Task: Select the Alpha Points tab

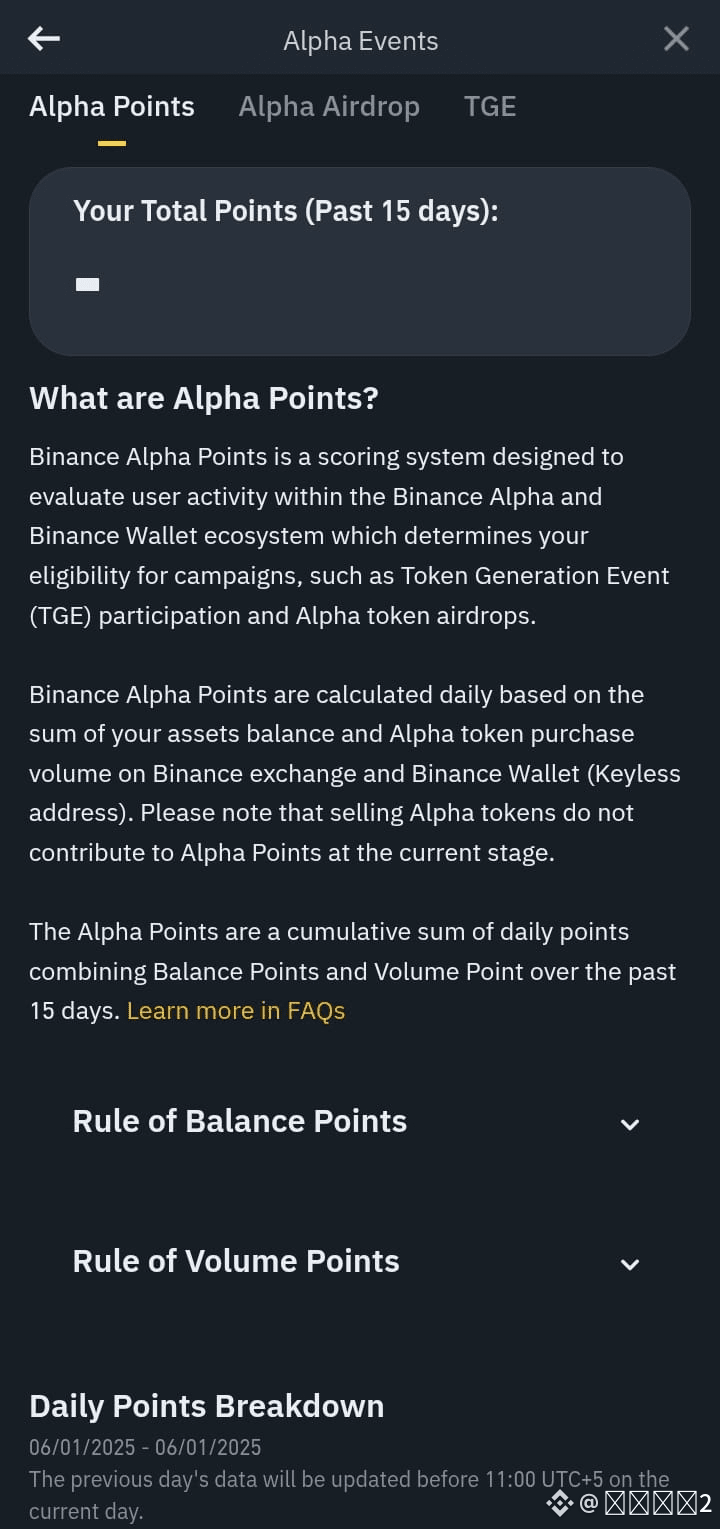Action: point(111,106)
